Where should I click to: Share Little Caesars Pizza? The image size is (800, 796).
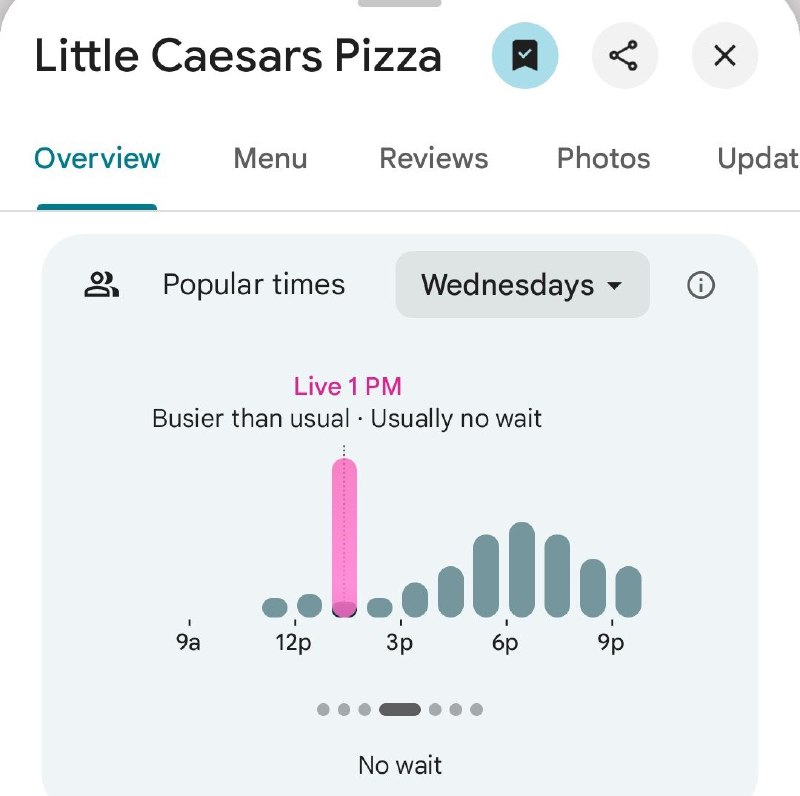624,56
